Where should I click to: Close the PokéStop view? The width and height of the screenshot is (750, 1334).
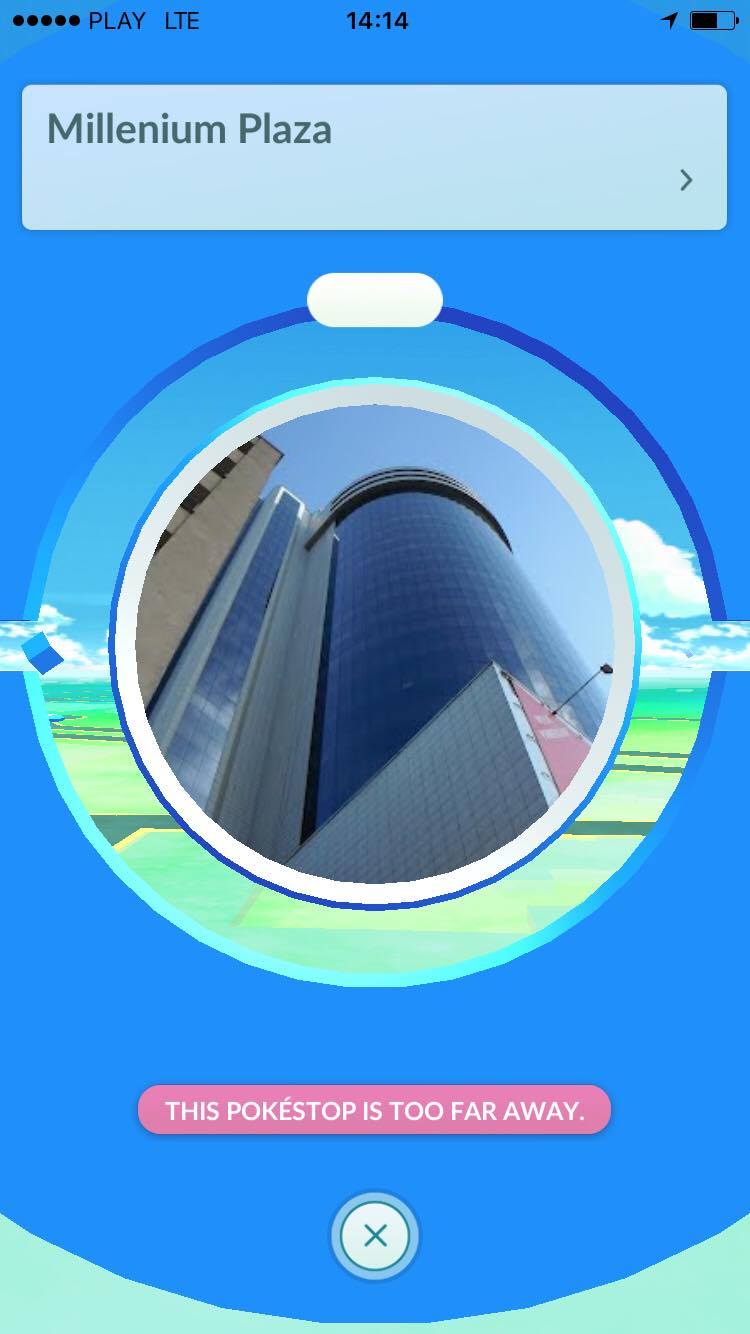coord(375,1236)
